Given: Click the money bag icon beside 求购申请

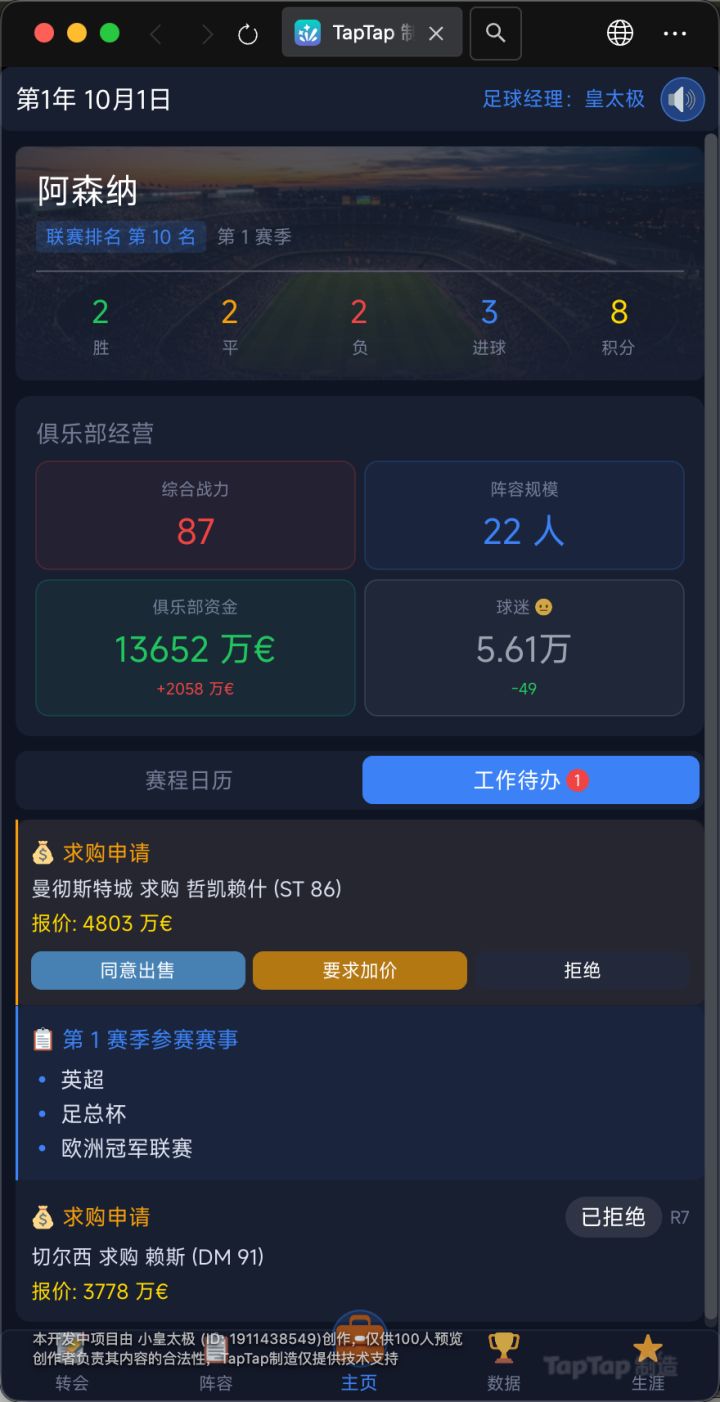Looking at the screenshot, I should [42, 852].
